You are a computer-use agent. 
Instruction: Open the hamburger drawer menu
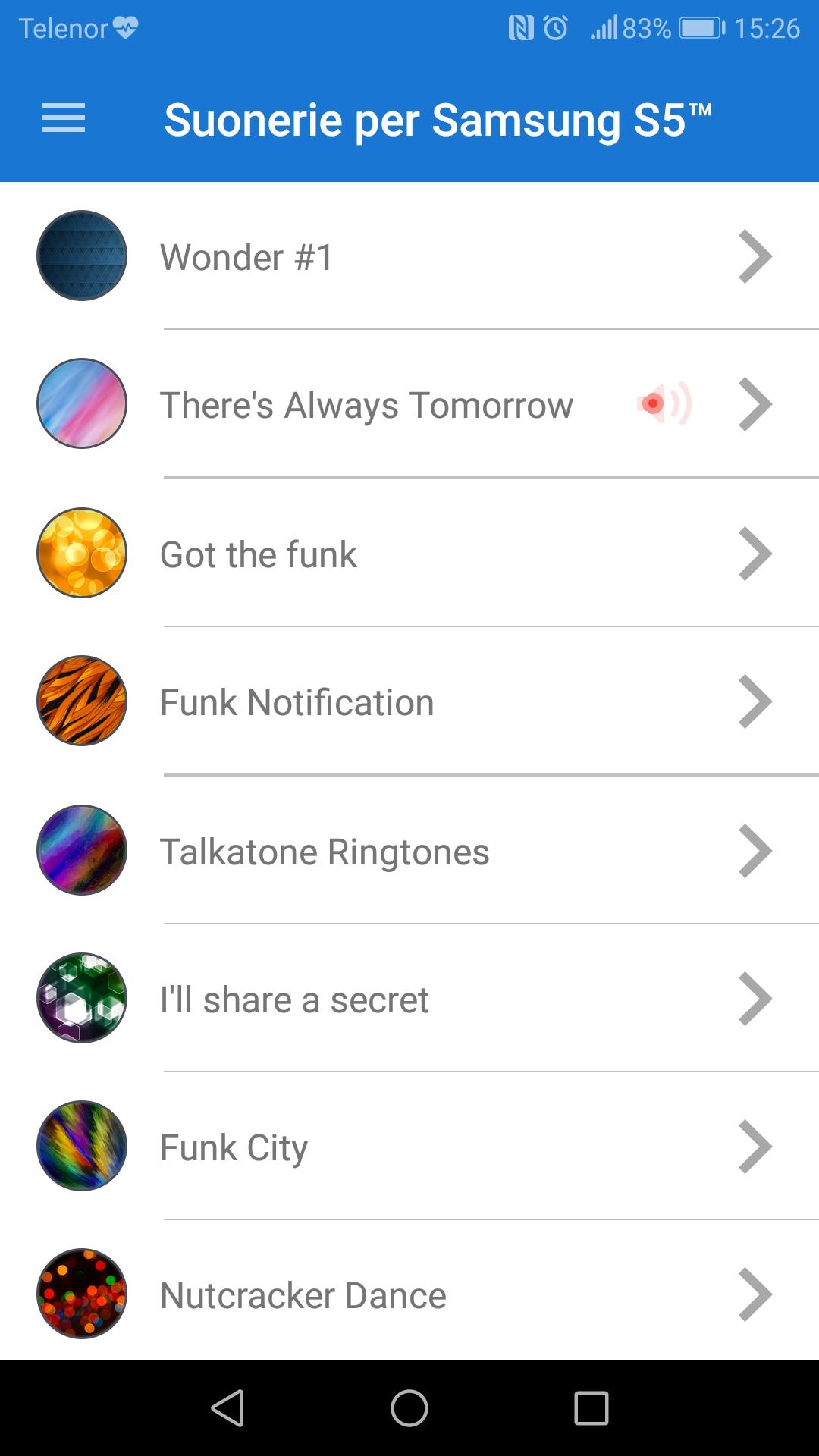64,118
